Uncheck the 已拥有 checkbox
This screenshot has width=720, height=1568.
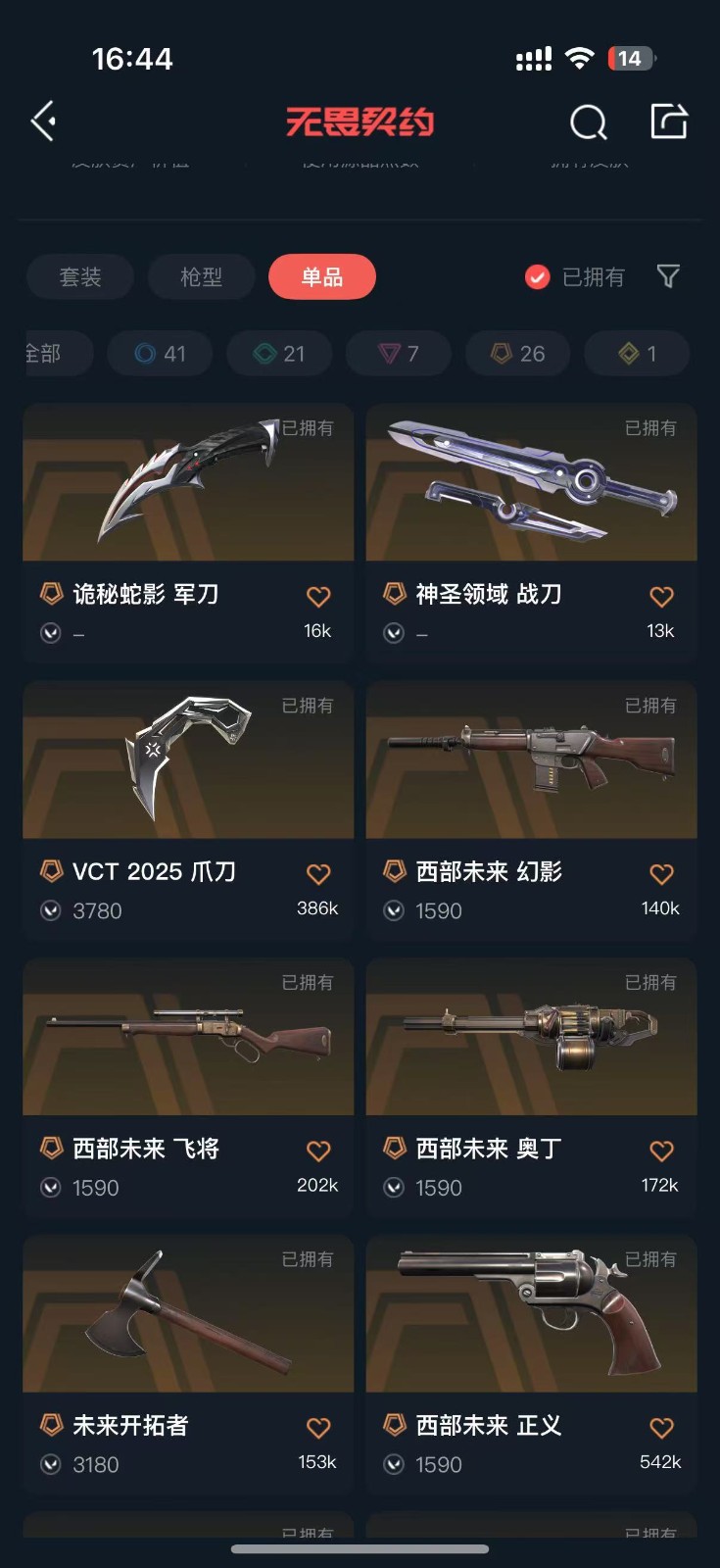pos(537,277)
